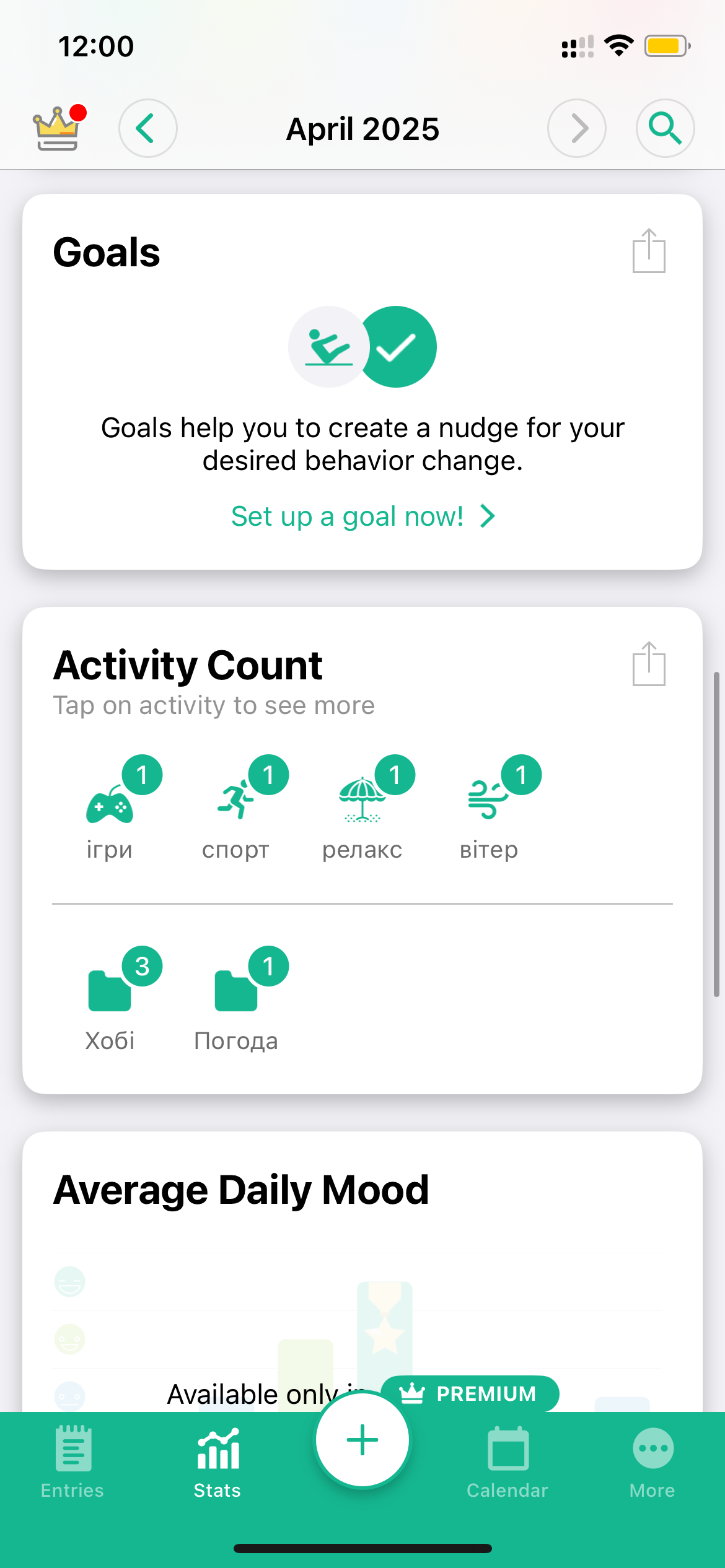
Task: Add a new entry with plus button
Action: tap(362, 1440)
